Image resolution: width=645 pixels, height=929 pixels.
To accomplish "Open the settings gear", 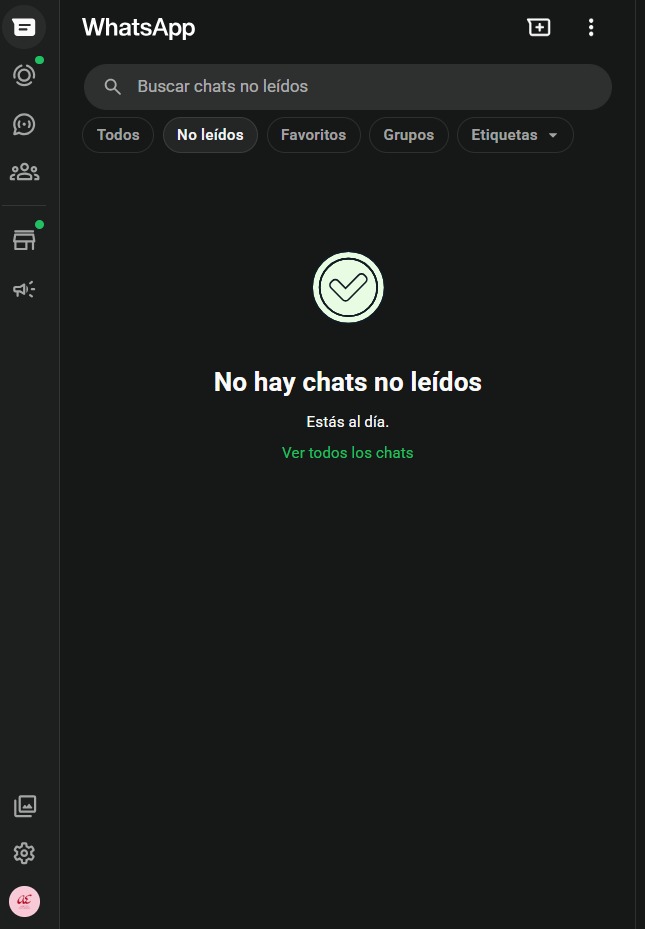I will pos(24,853).
